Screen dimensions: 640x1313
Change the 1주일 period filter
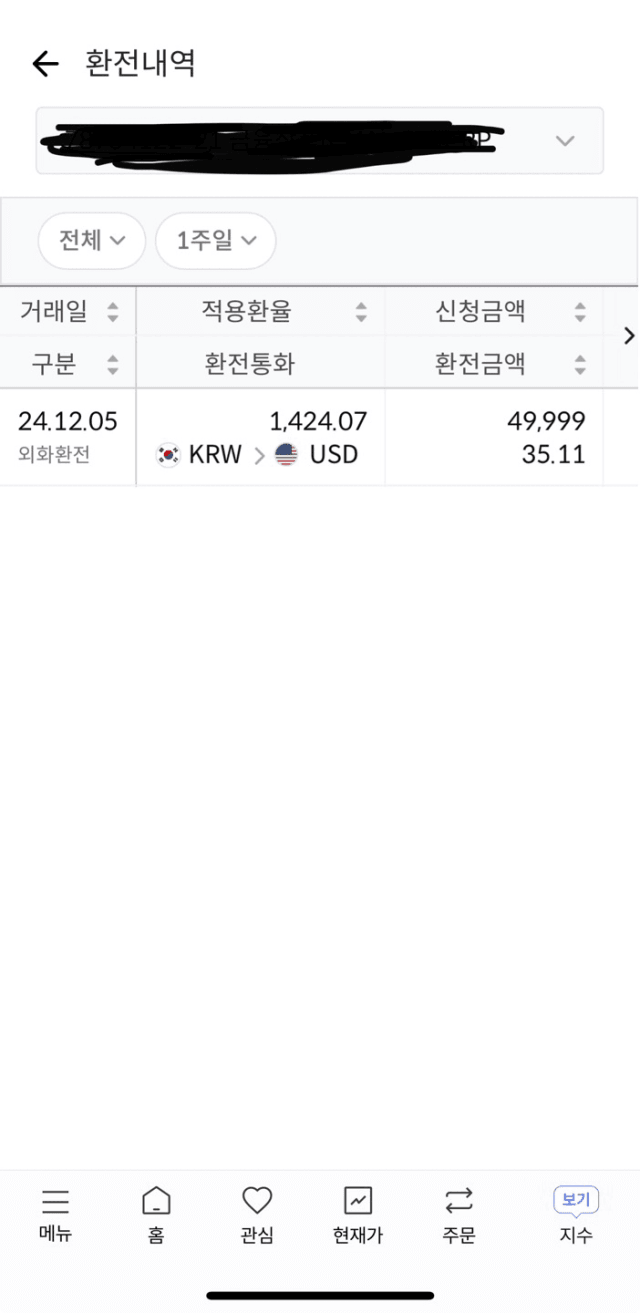point(216,240)
